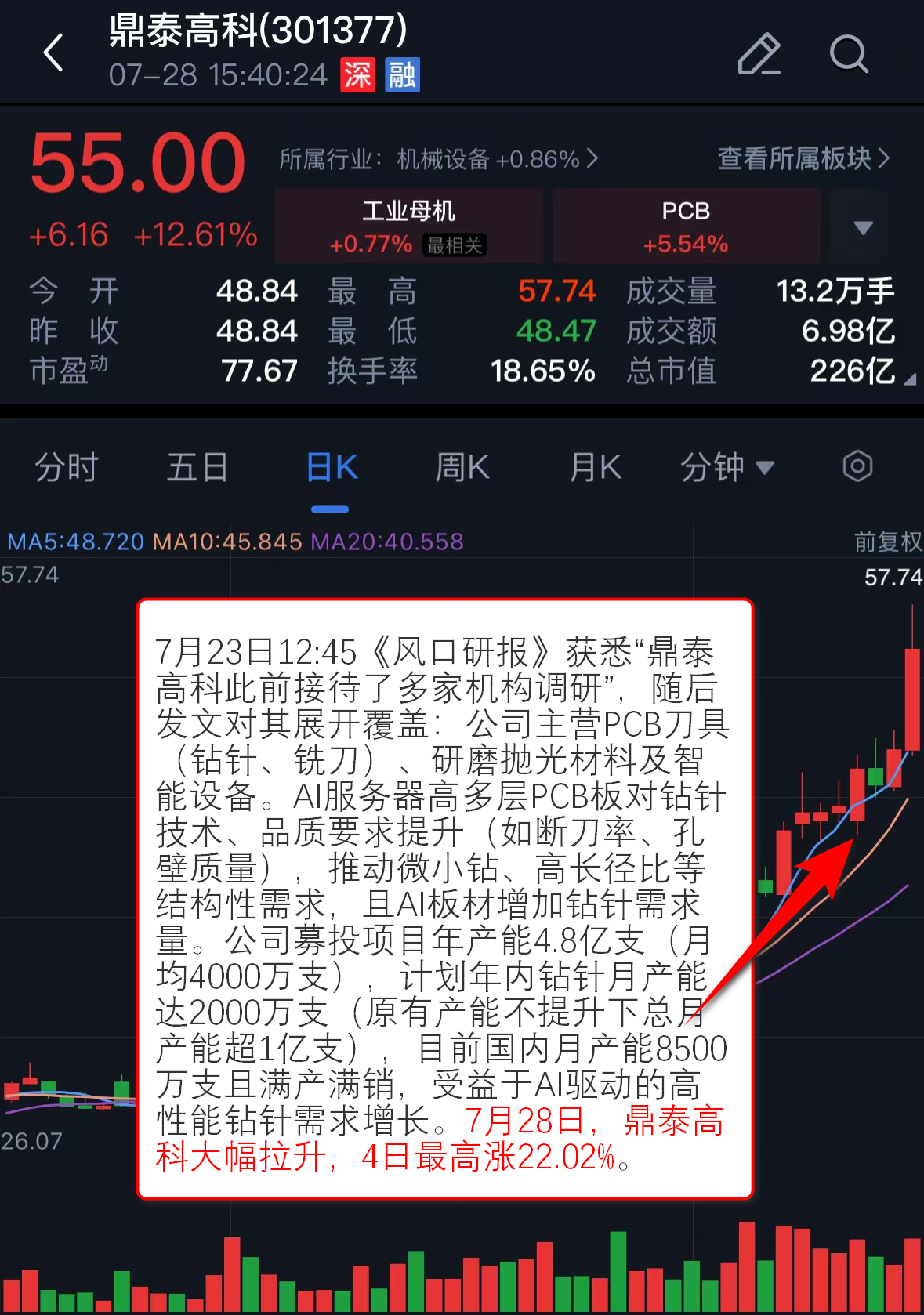
Task: Switch to the 周K chart tab
Action: click(x=462, y=468)
